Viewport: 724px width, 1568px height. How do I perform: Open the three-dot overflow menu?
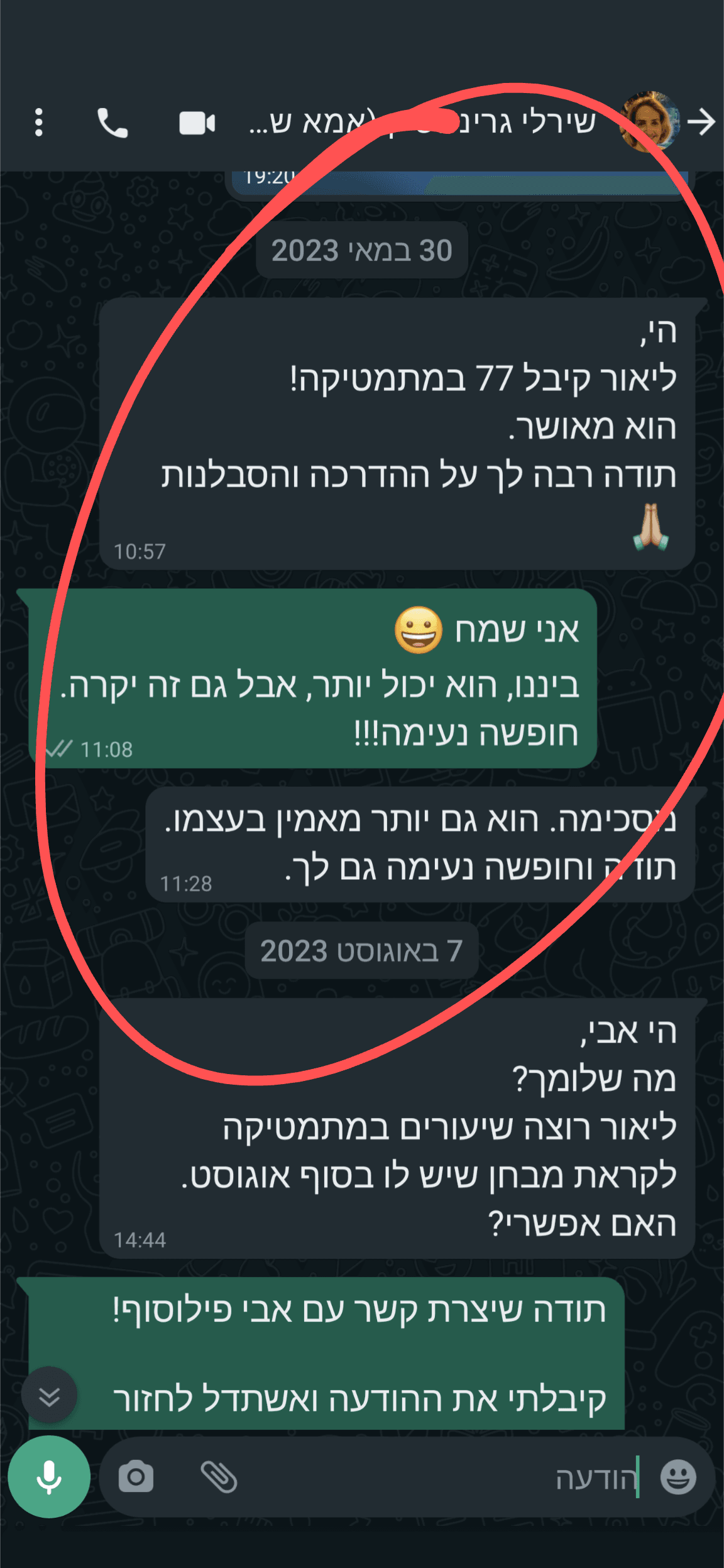[39, 122]
